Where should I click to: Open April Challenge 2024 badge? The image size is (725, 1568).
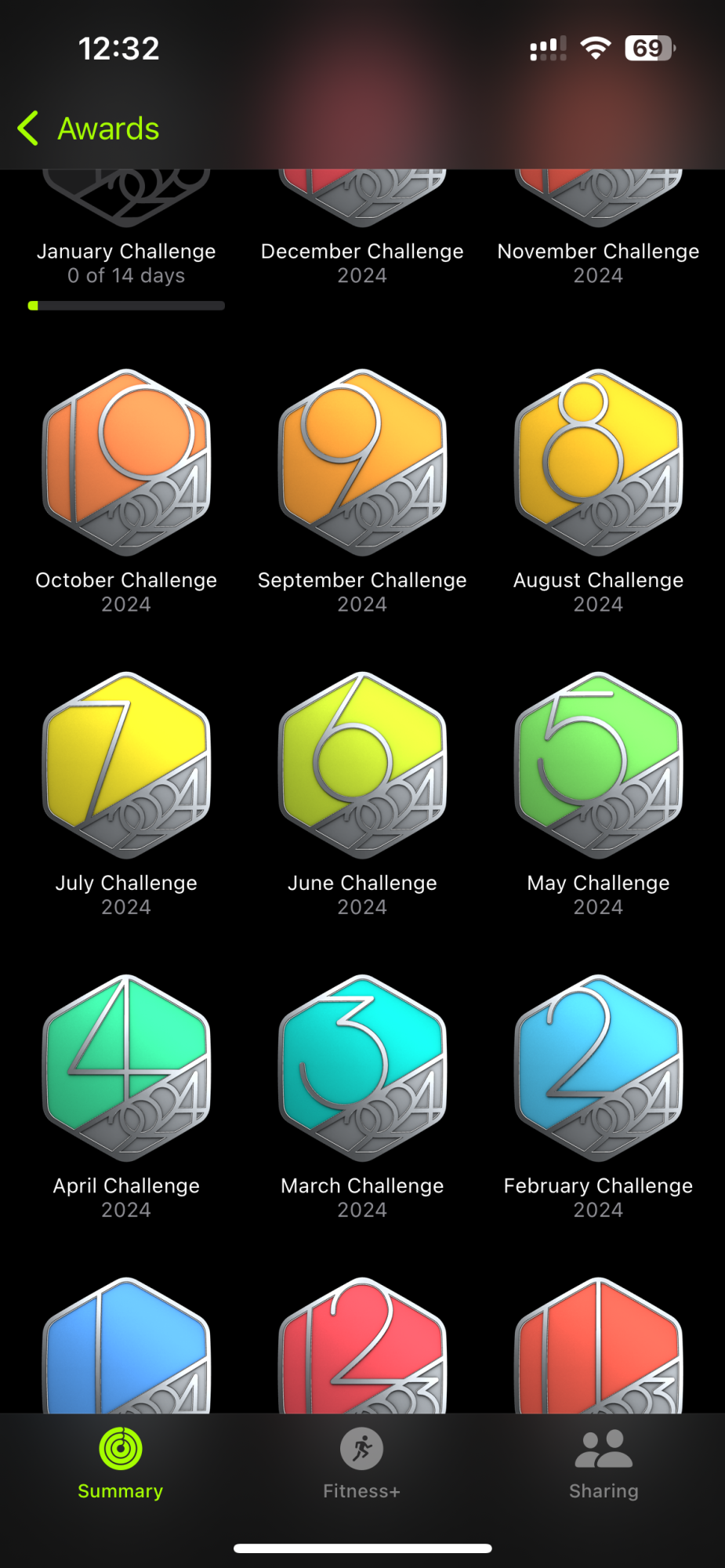126,1069
